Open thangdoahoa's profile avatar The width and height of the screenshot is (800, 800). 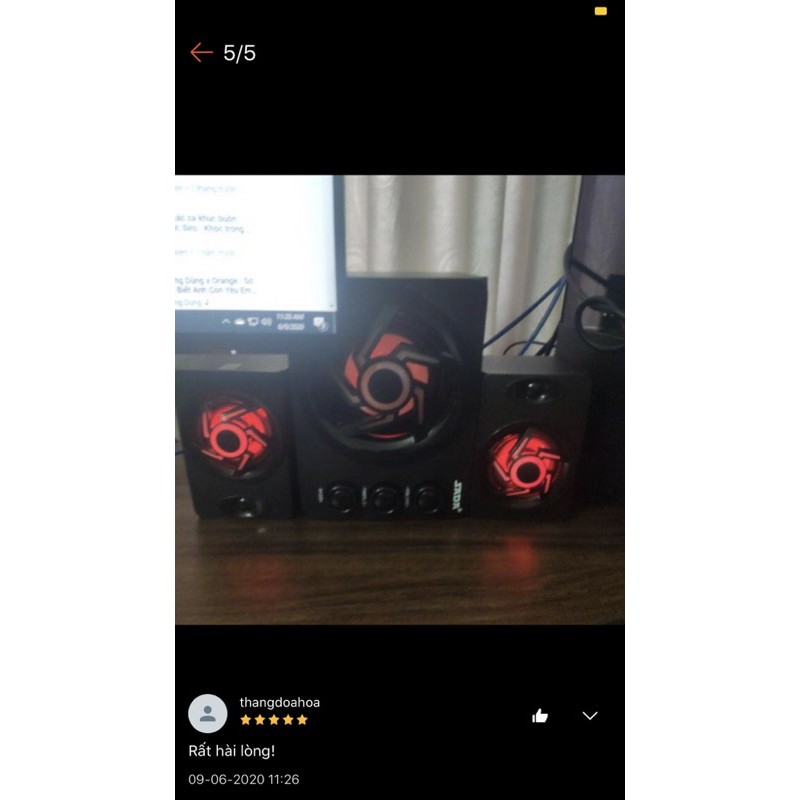(x=207, y=713)
